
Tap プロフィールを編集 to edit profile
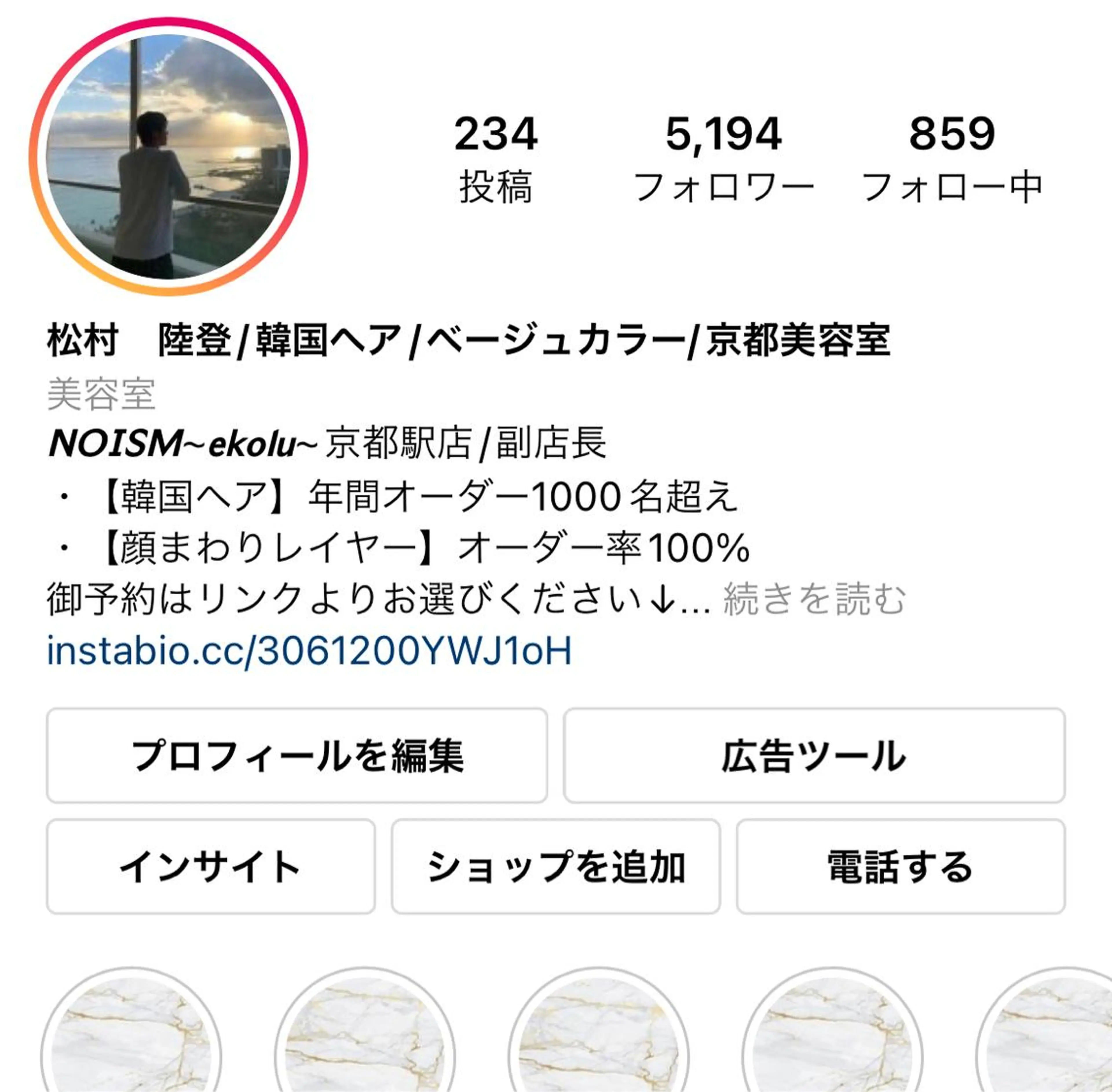tap(297, 756)
